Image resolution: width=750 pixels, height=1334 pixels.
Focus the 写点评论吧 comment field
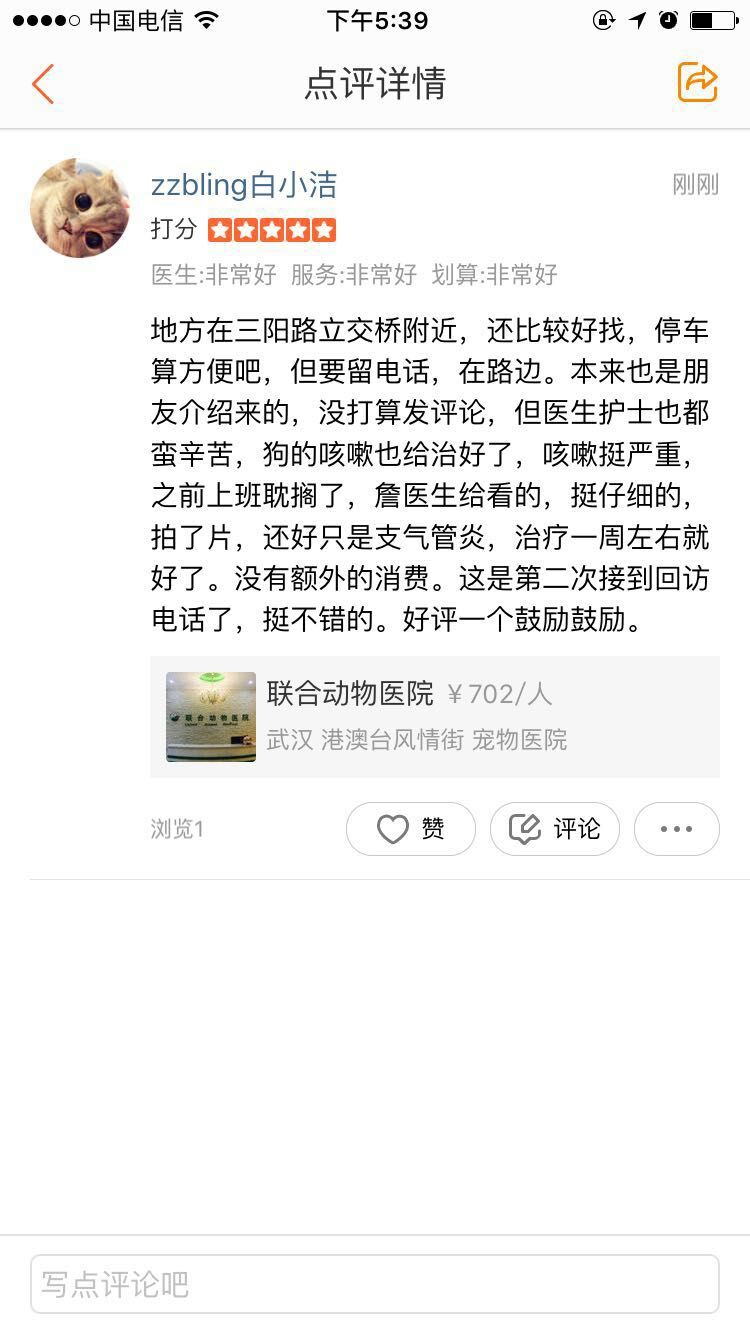click(374, 1284)
